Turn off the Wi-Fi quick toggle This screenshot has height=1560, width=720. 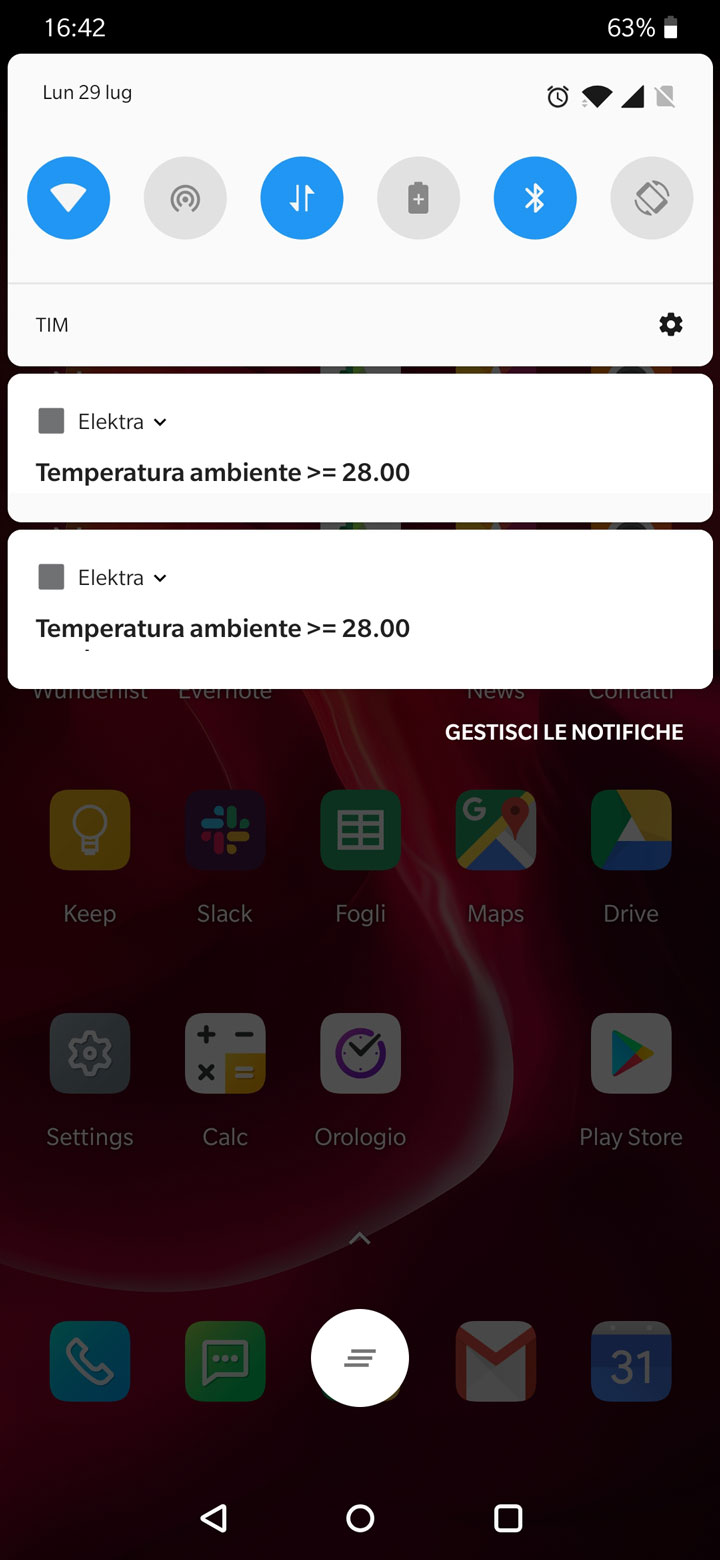point(69,198)
